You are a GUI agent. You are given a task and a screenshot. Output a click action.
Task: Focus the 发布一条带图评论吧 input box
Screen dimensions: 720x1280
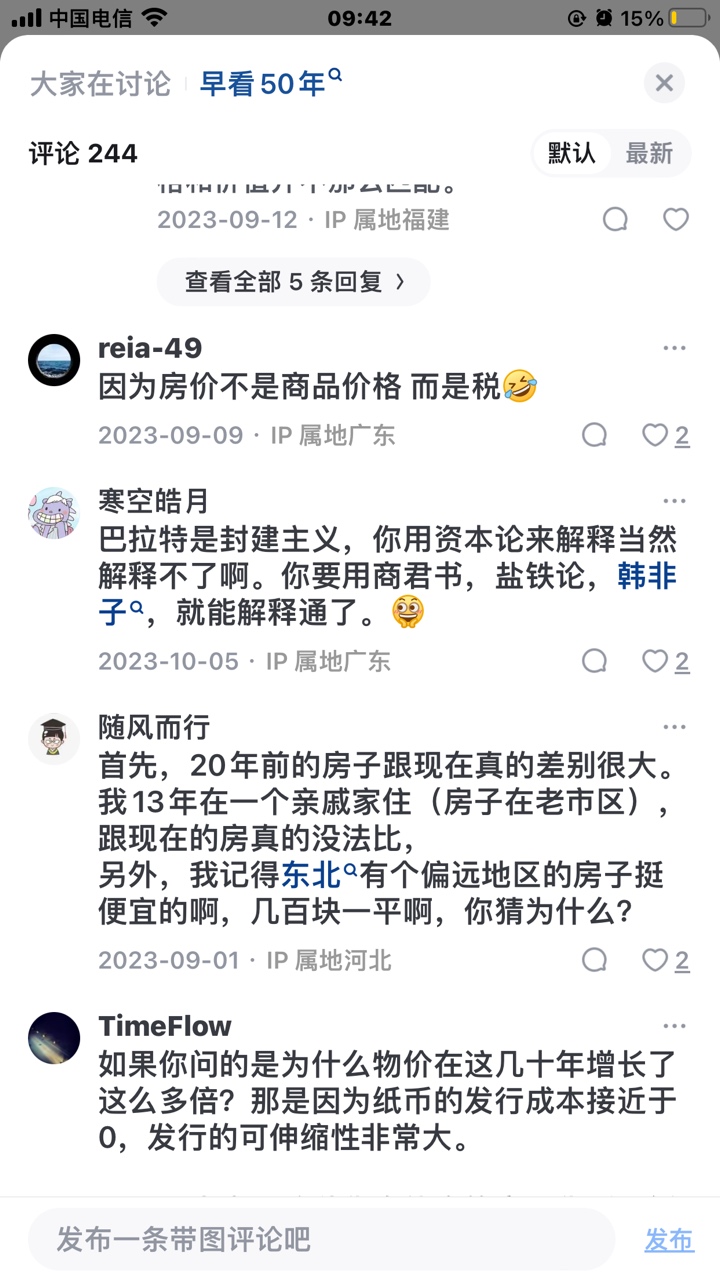(x=320, y=1240)
